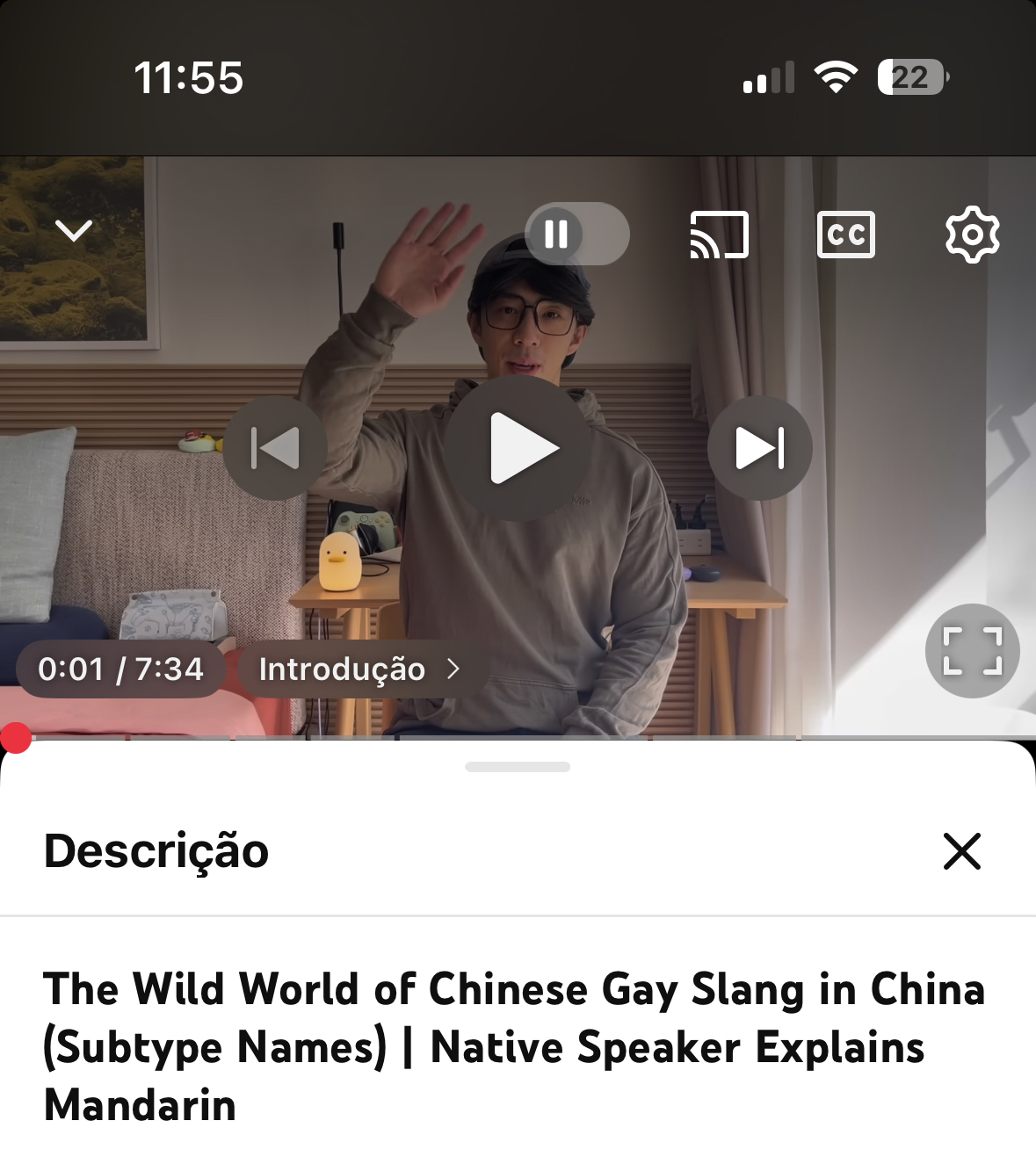The width and height of the screenshot is (1036, 1157).
Task: Cast video to another device
Action: (719, 235)
